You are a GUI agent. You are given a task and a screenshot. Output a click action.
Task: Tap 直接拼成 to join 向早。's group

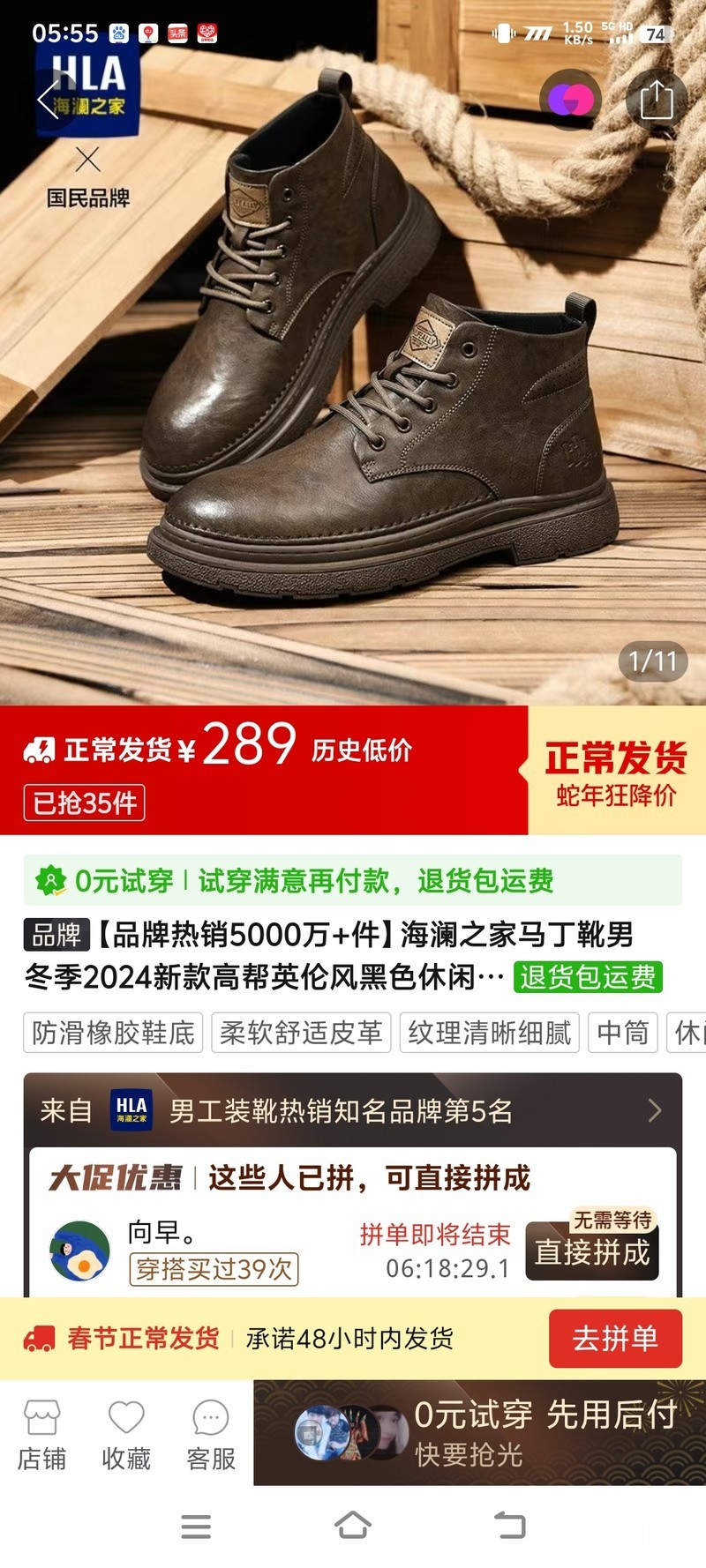(591, 1252)
